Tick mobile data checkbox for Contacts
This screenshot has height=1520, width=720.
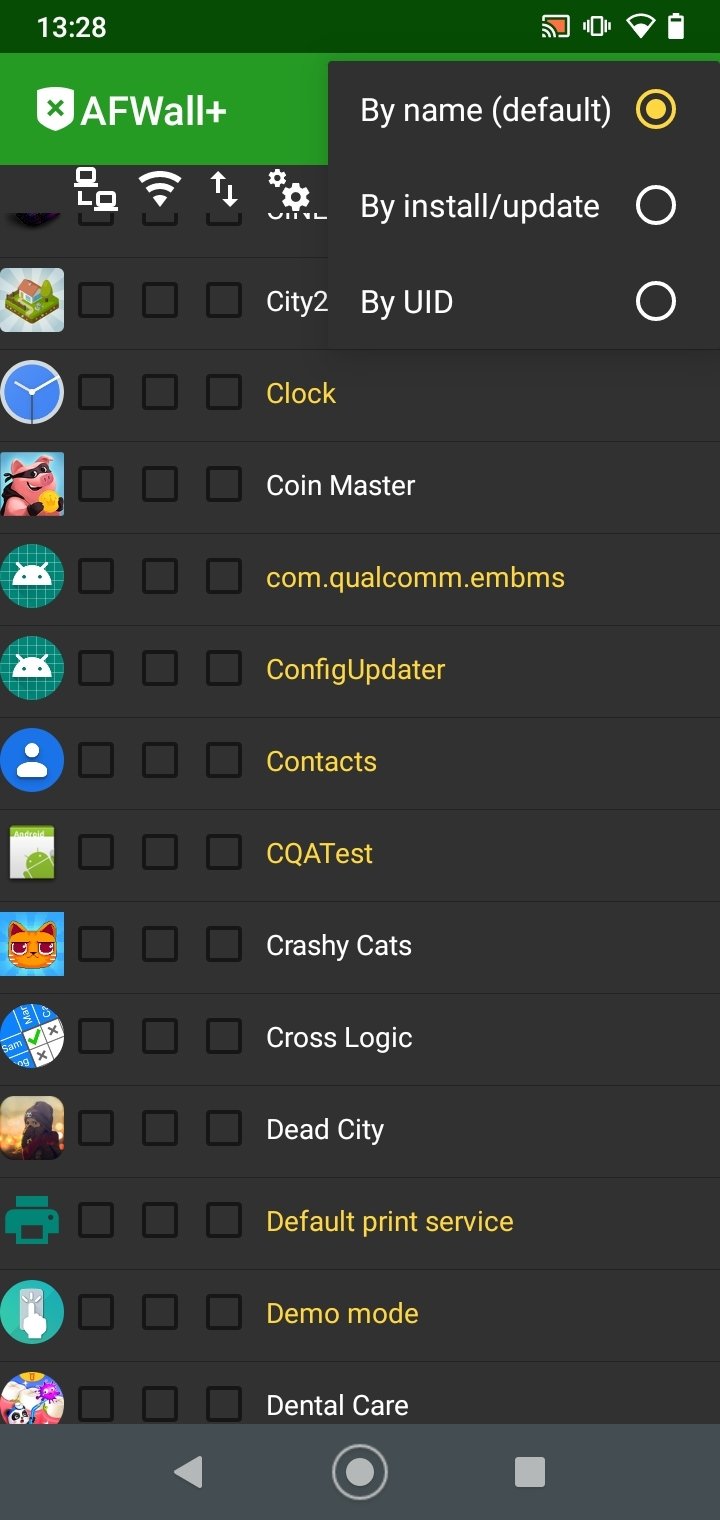coord(224,761)
